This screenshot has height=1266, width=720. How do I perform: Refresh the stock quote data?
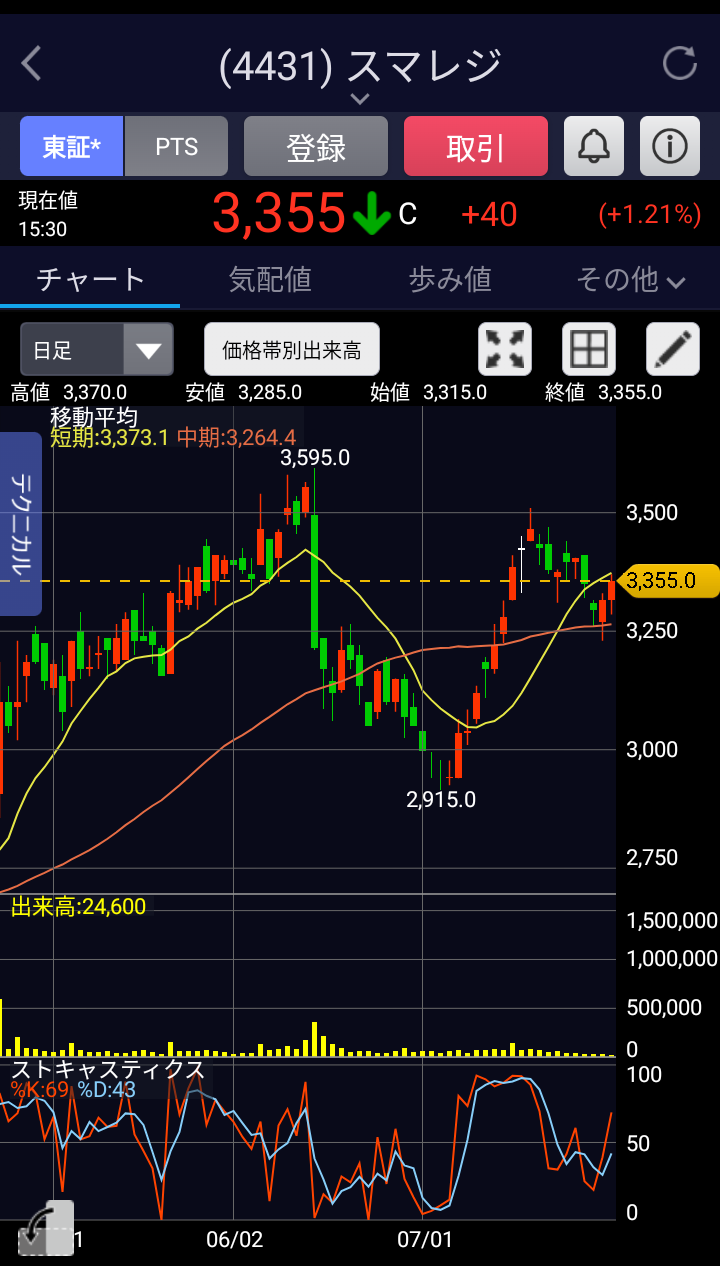click(x=680, y=64)
